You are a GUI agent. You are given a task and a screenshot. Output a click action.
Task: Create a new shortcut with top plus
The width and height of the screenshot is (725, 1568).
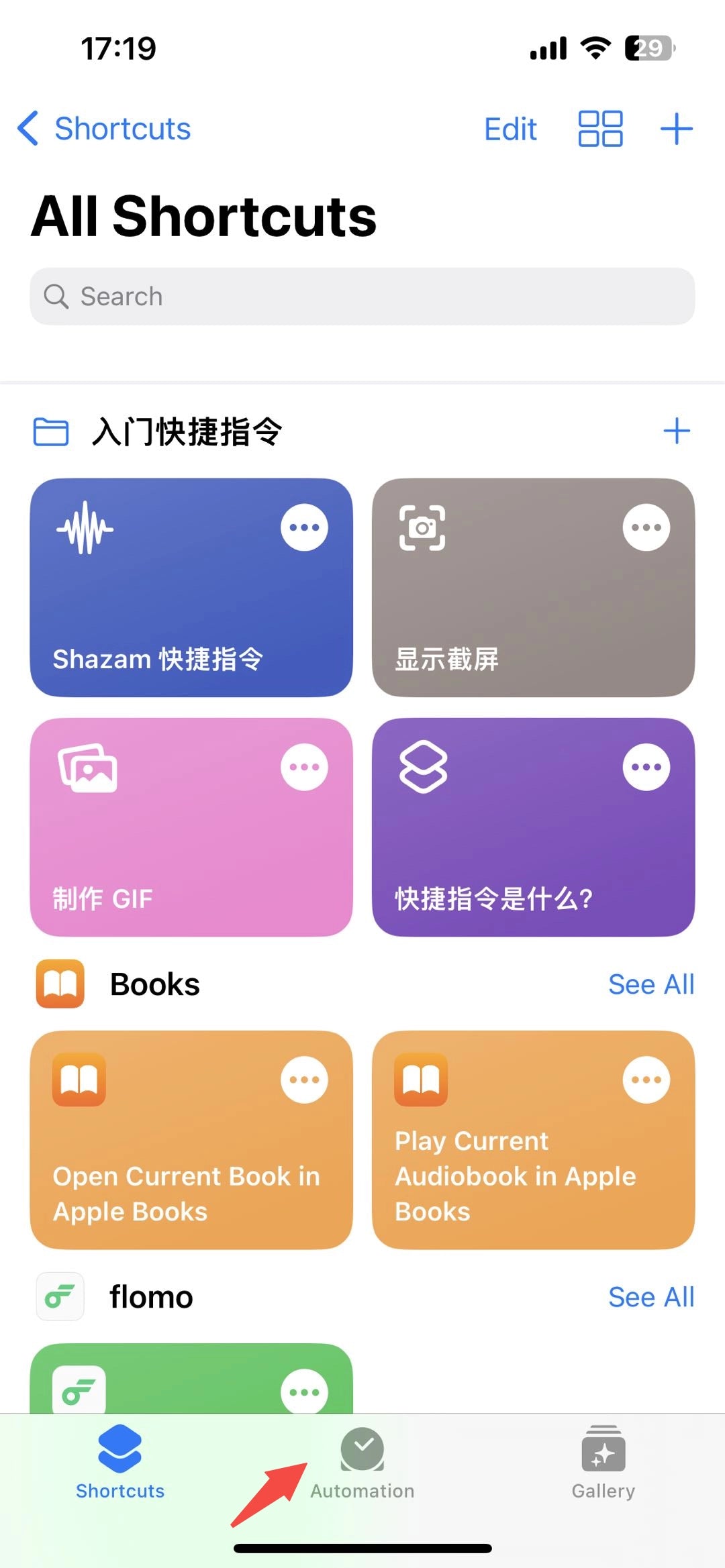[x=676, y=129]
